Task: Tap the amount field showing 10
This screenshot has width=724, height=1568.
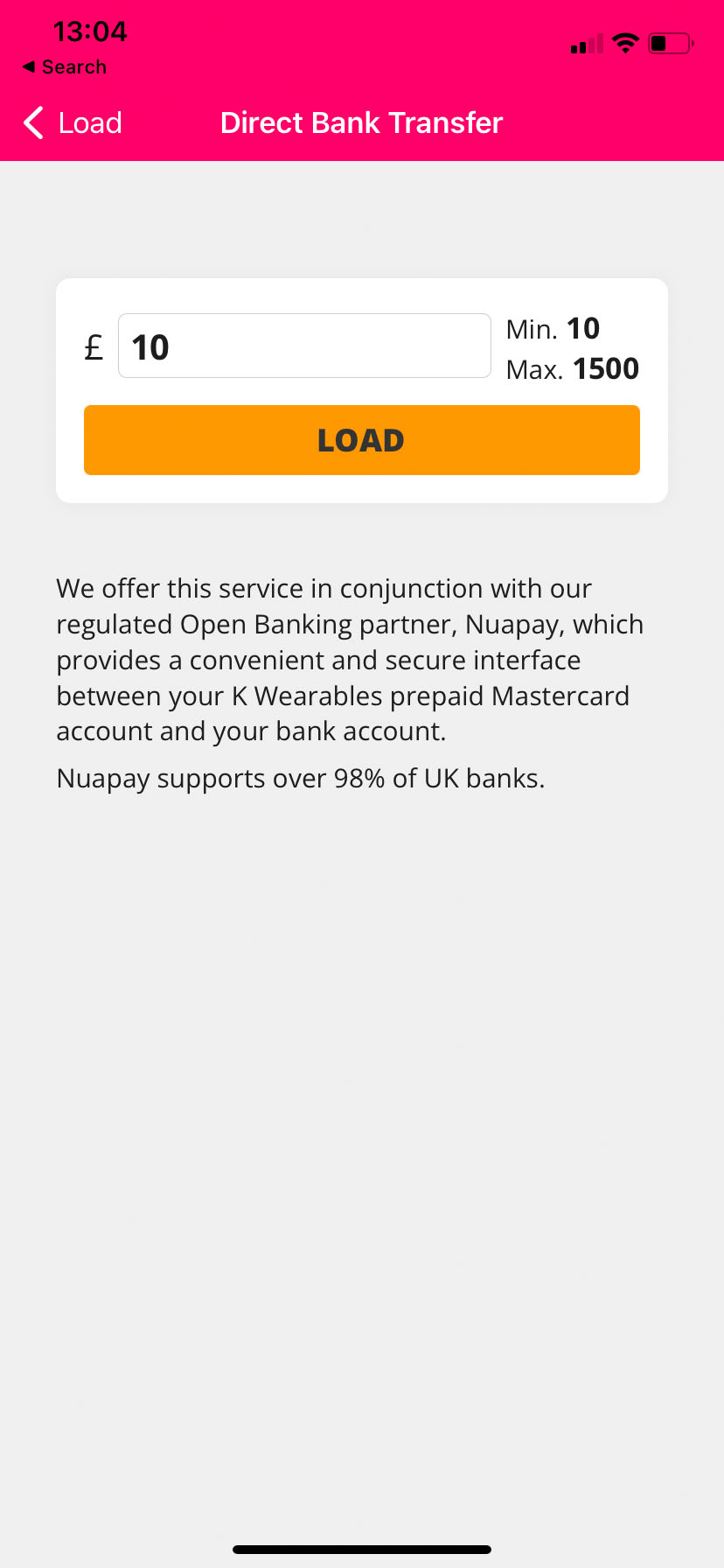Action: pos(303,346)
